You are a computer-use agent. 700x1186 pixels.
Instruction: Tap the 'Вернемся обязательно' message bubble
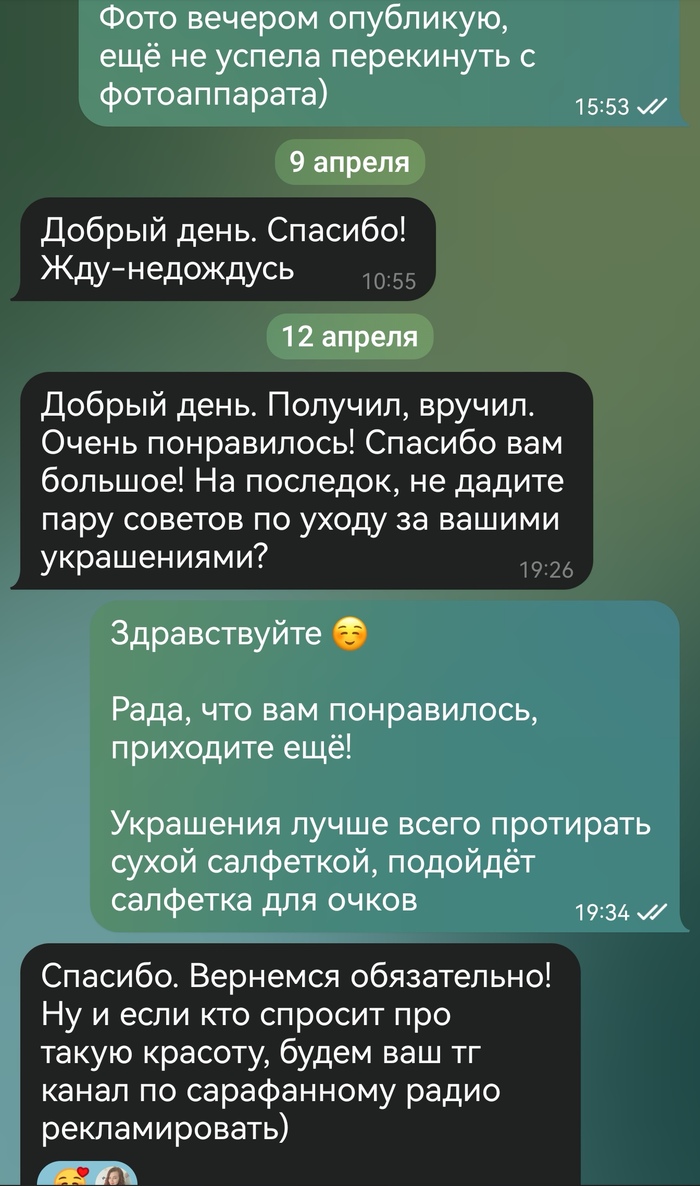tap(298, 1055)
